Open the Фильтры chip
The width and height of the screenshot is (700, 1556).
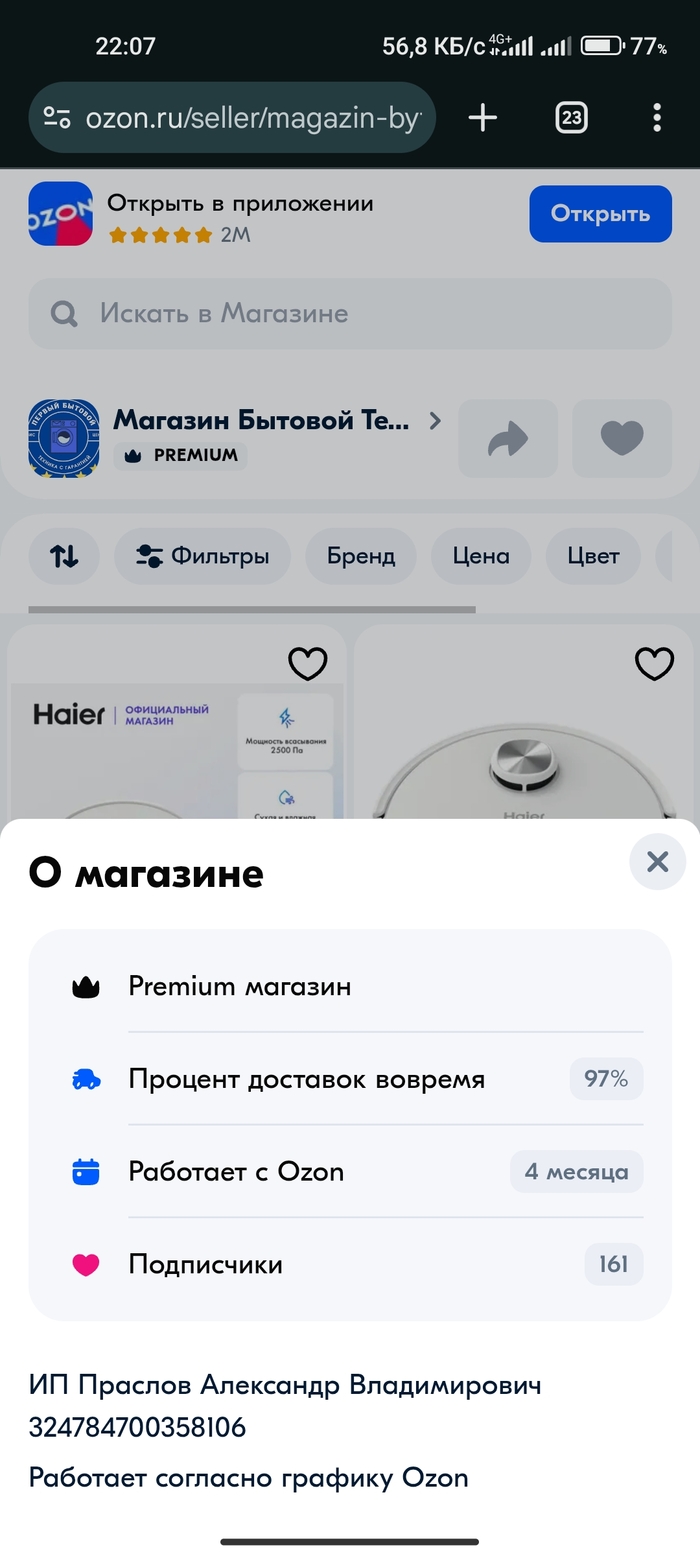pos(202,556)
